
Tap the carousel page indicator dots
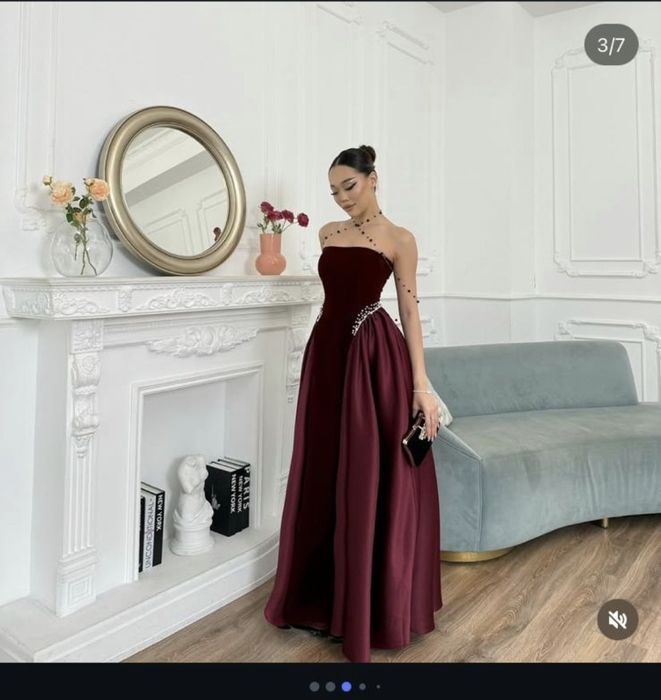point(345,686)
